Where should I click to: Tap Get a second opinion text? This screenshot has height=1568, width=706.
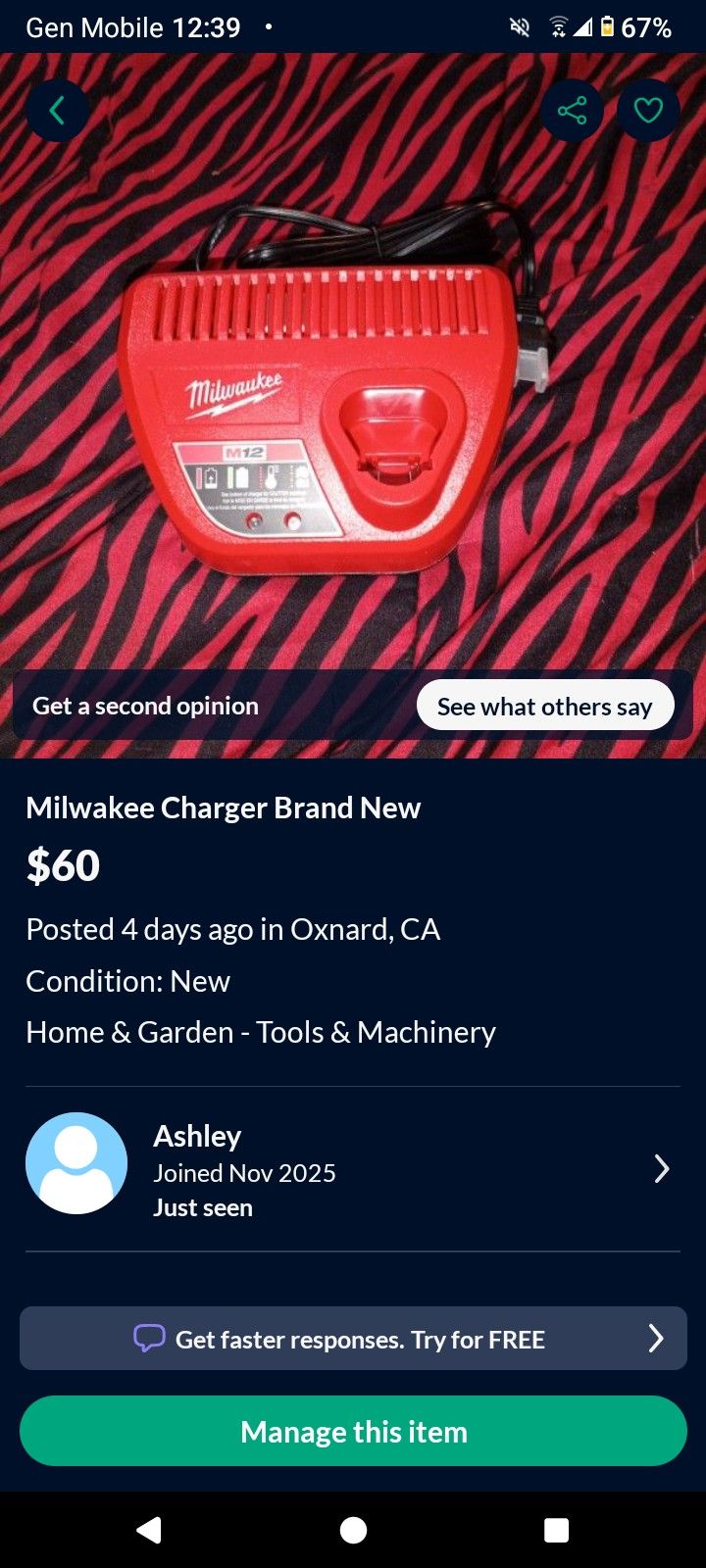(144, 705)
